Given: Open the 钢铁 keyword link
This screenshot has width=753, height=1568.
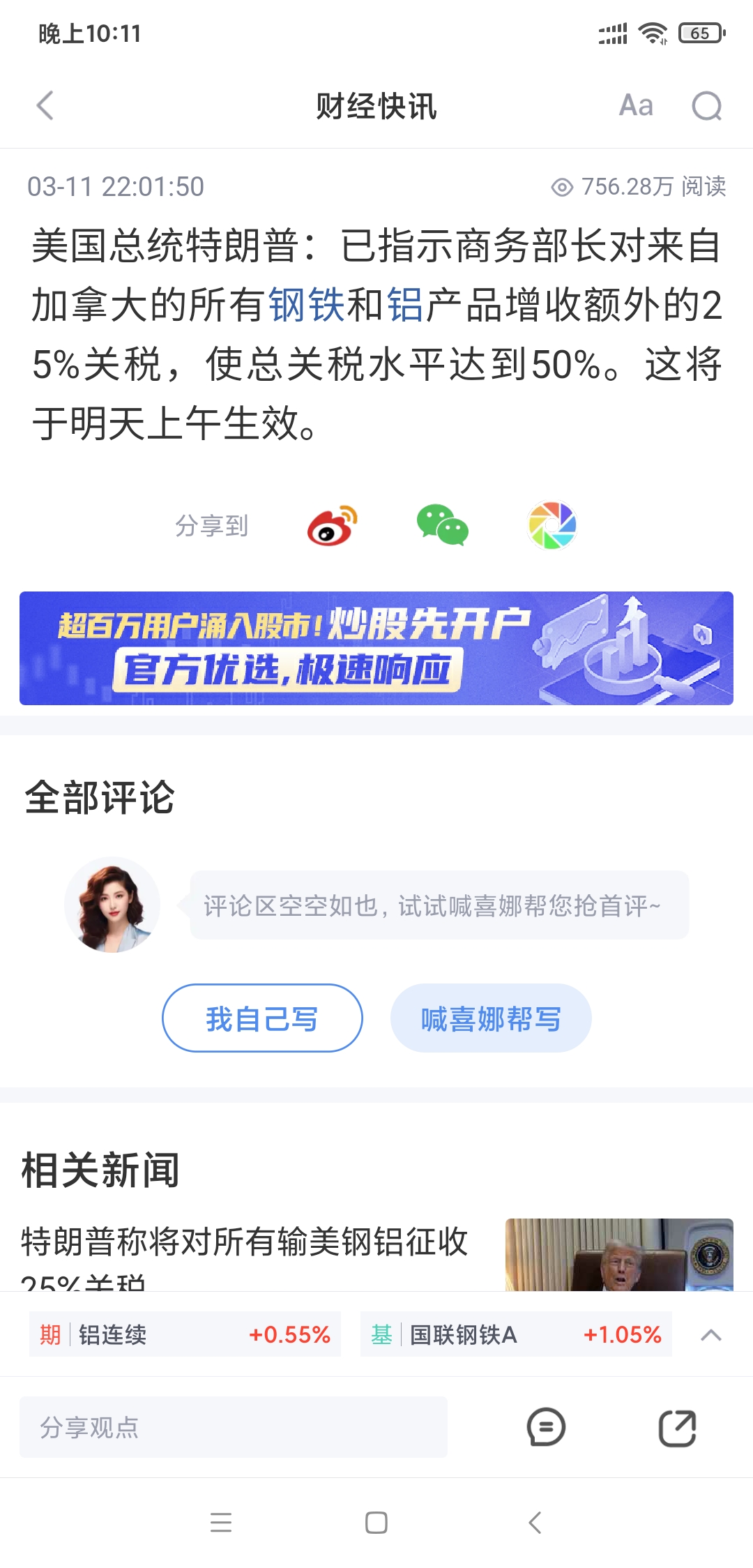Looking at the screenshot, I should [307, 306].
